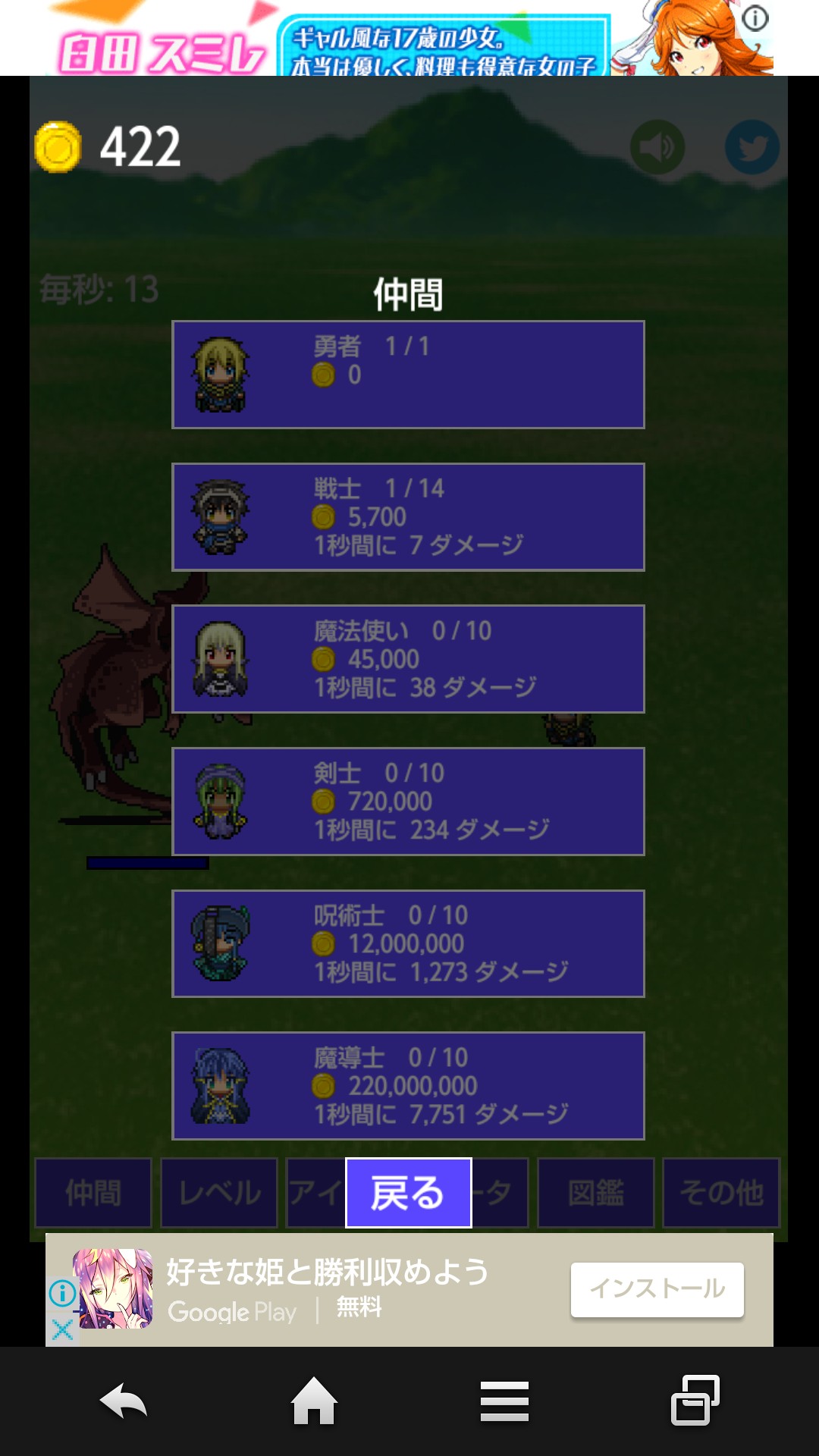Viewport: 819px width, 1456px height.
Task: Tap the system back arrow
Action: tap(124, 1401)
